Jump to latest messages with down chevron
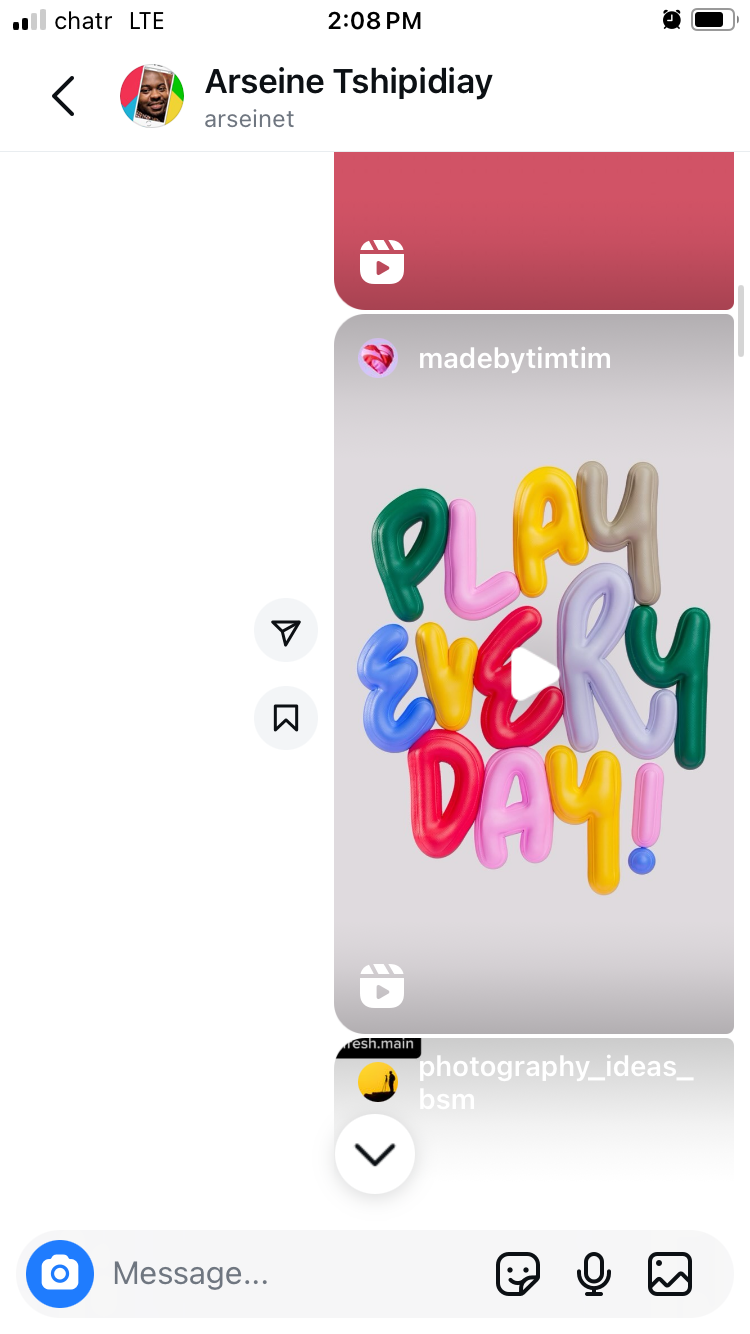Image resolution: width=750 pixels, height=1334 pixels. (x=375, y=1154)
